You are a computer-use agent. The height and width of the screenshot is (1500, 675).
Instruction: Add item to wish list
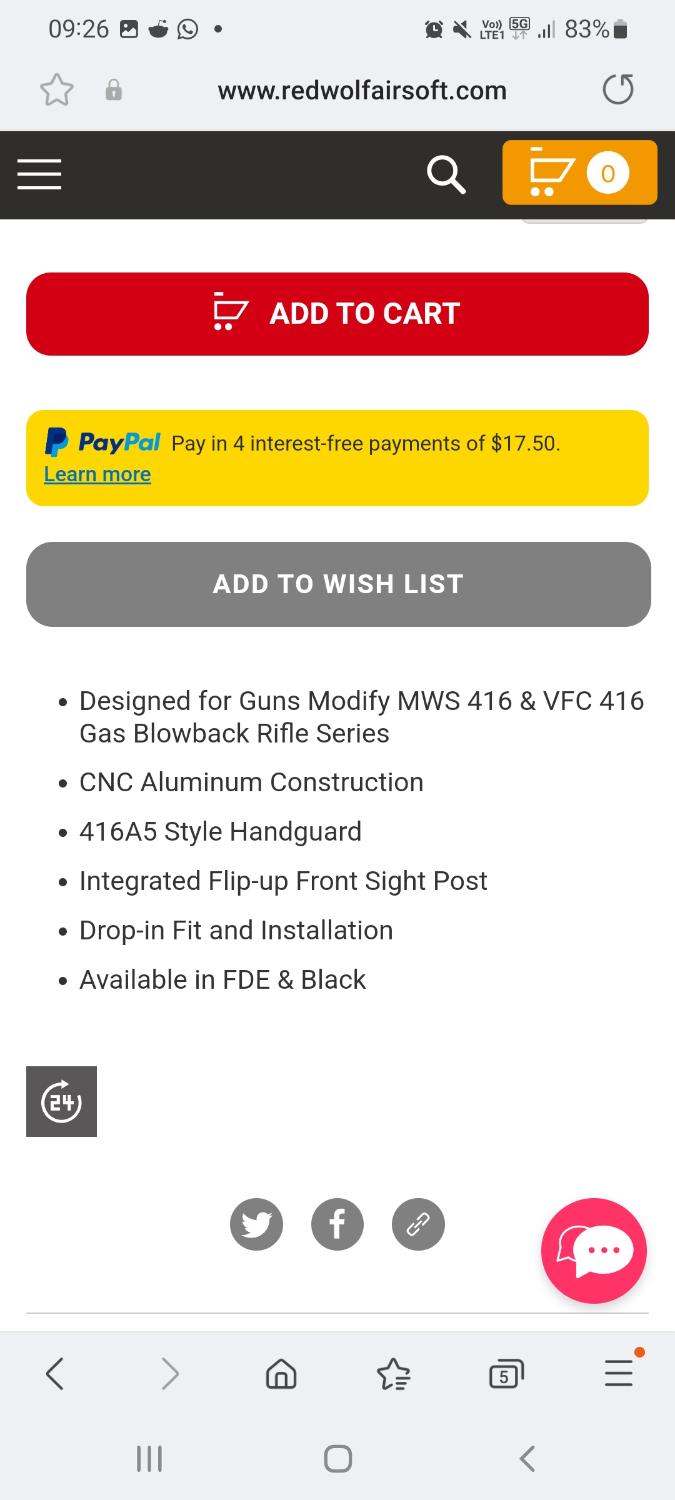pyautogui.click(x=337, y=584)
